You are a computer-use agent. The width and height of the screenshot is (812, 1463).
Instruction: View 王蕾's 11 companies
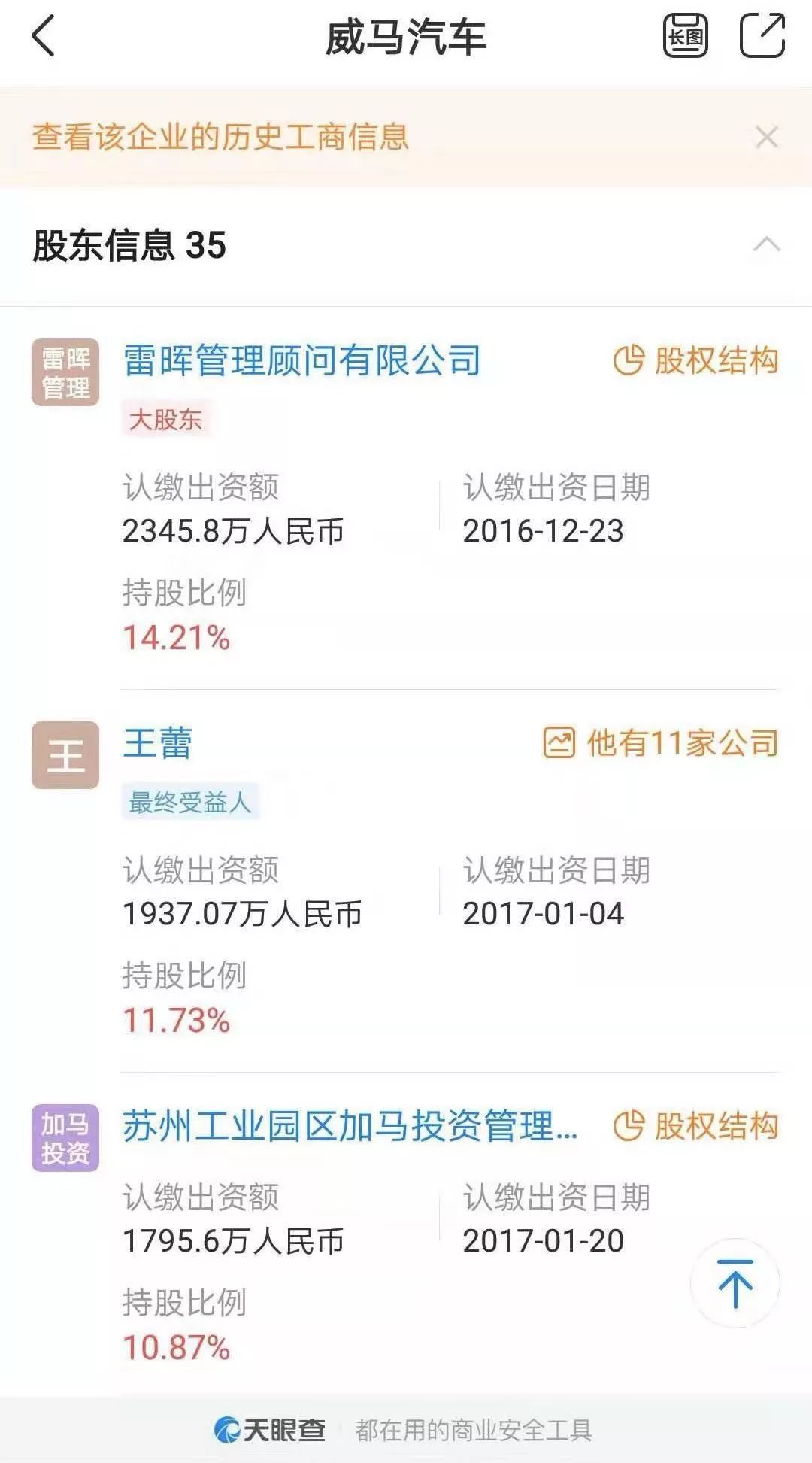pyautogui.click(x=661, y=743)
